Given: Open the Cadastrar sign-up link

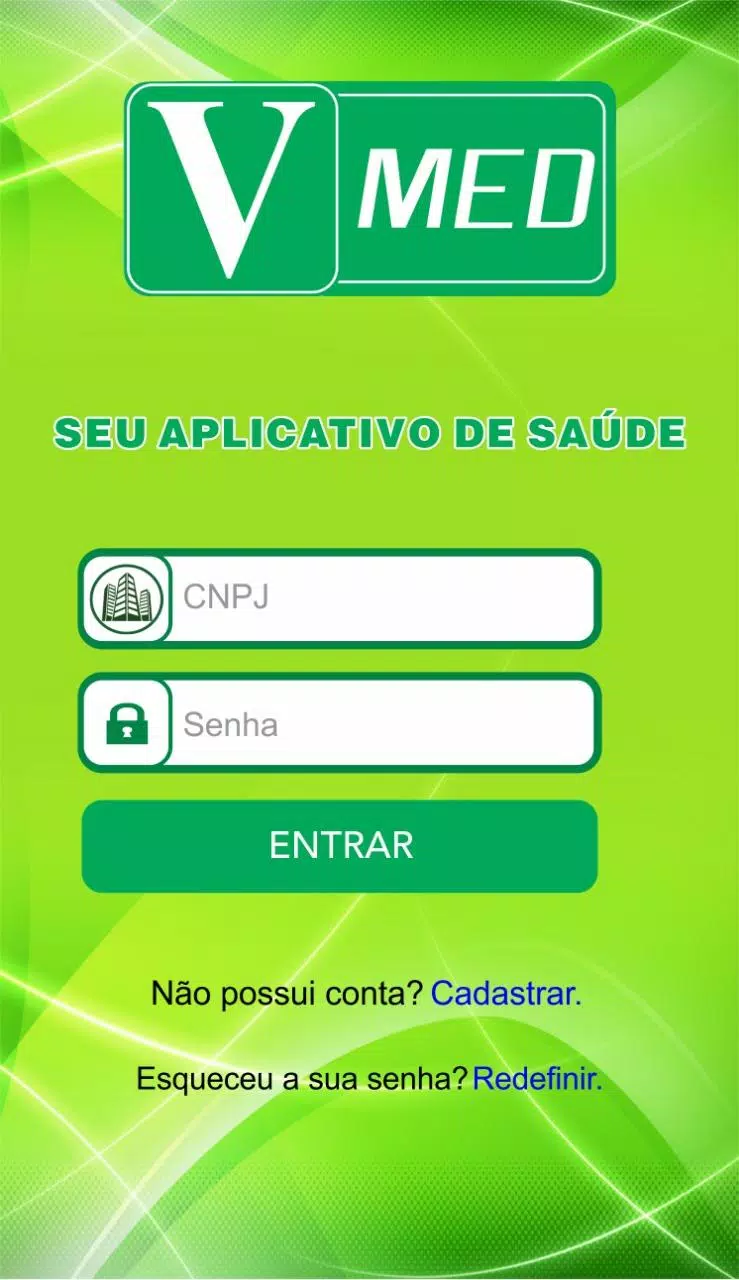Looking at the screenshot, I should click(x=506, y=994).
